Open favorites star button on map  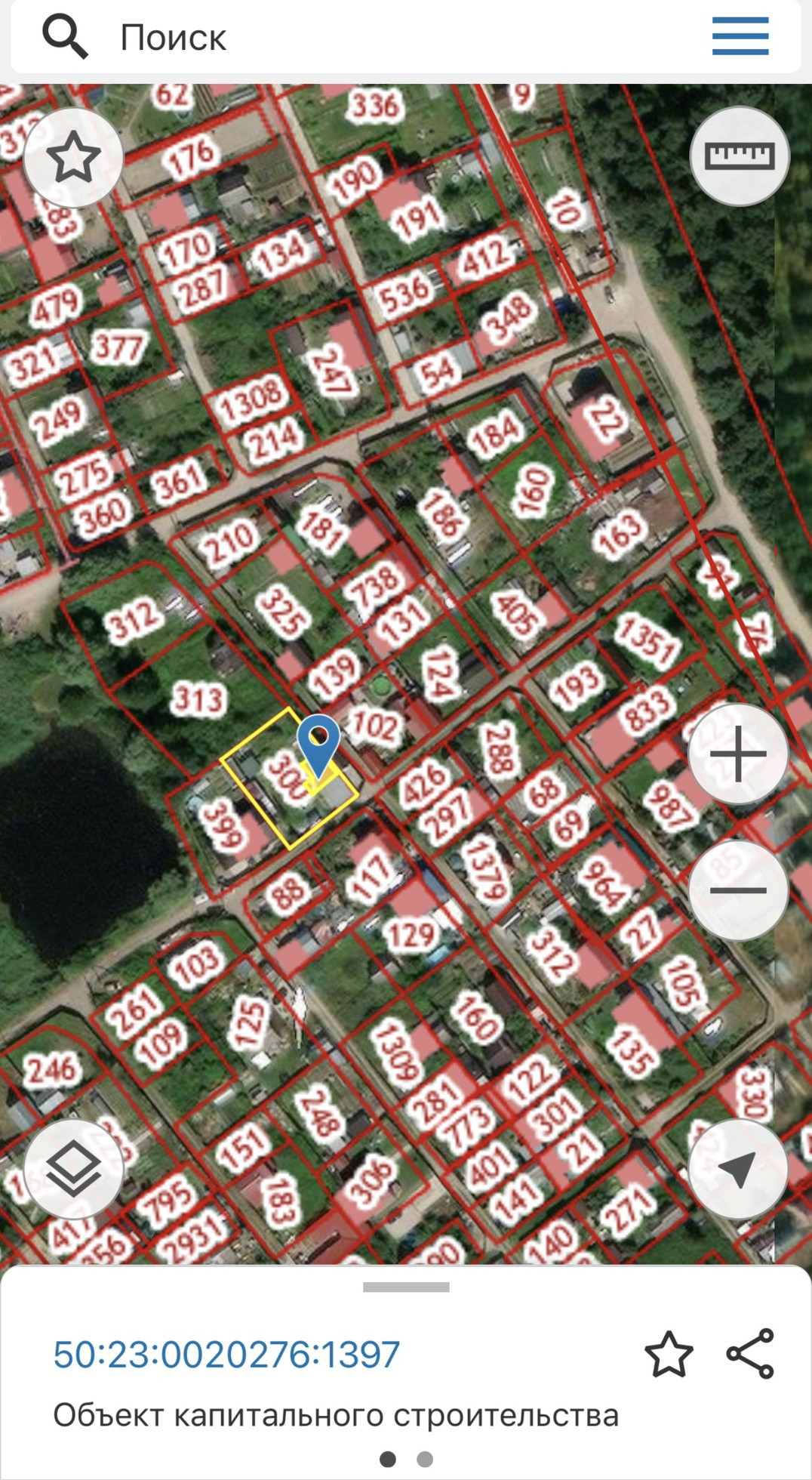(73, 157)
